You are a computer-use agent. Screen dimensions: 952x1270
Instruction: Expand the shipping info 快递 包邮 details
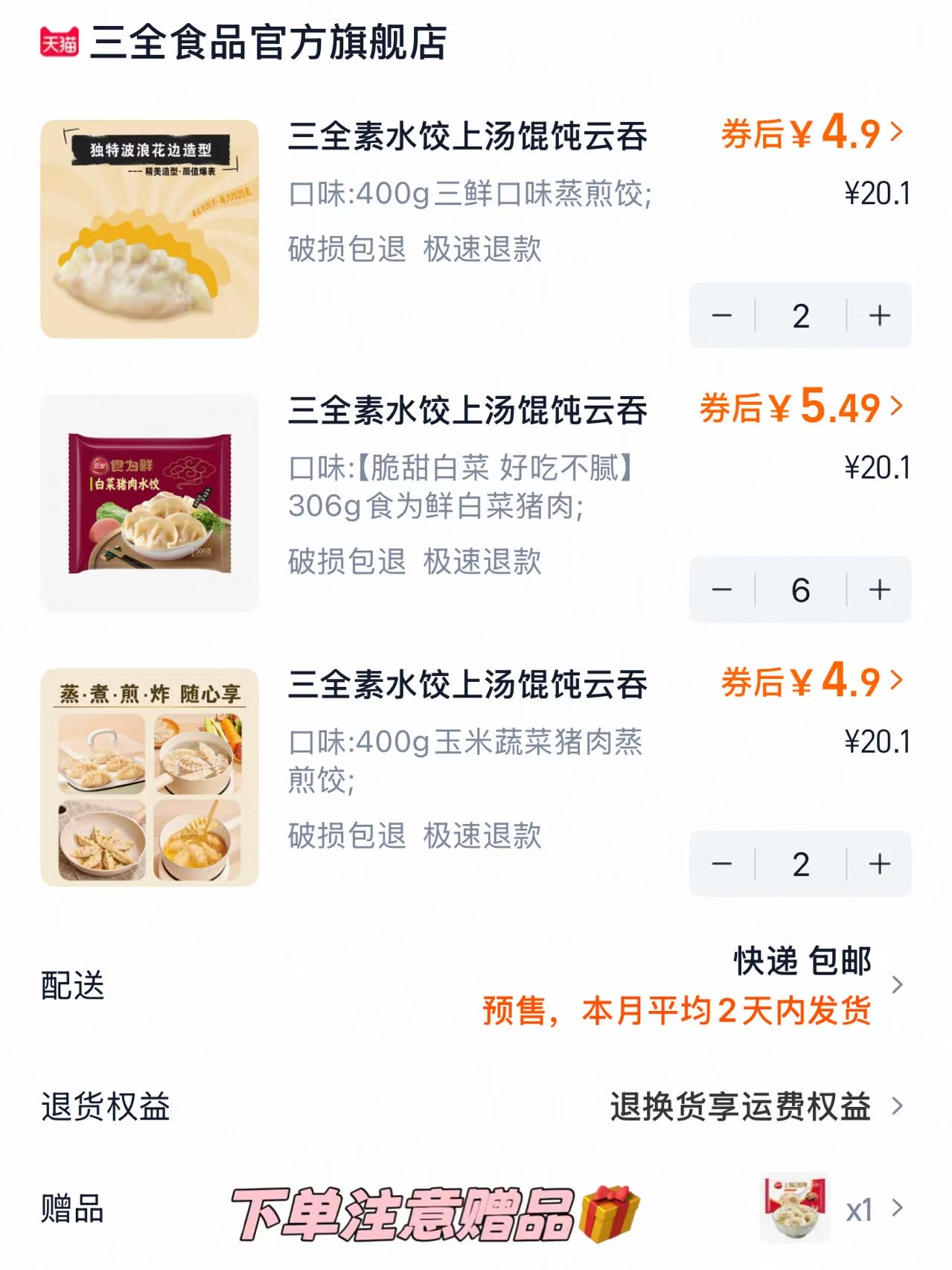800,963
